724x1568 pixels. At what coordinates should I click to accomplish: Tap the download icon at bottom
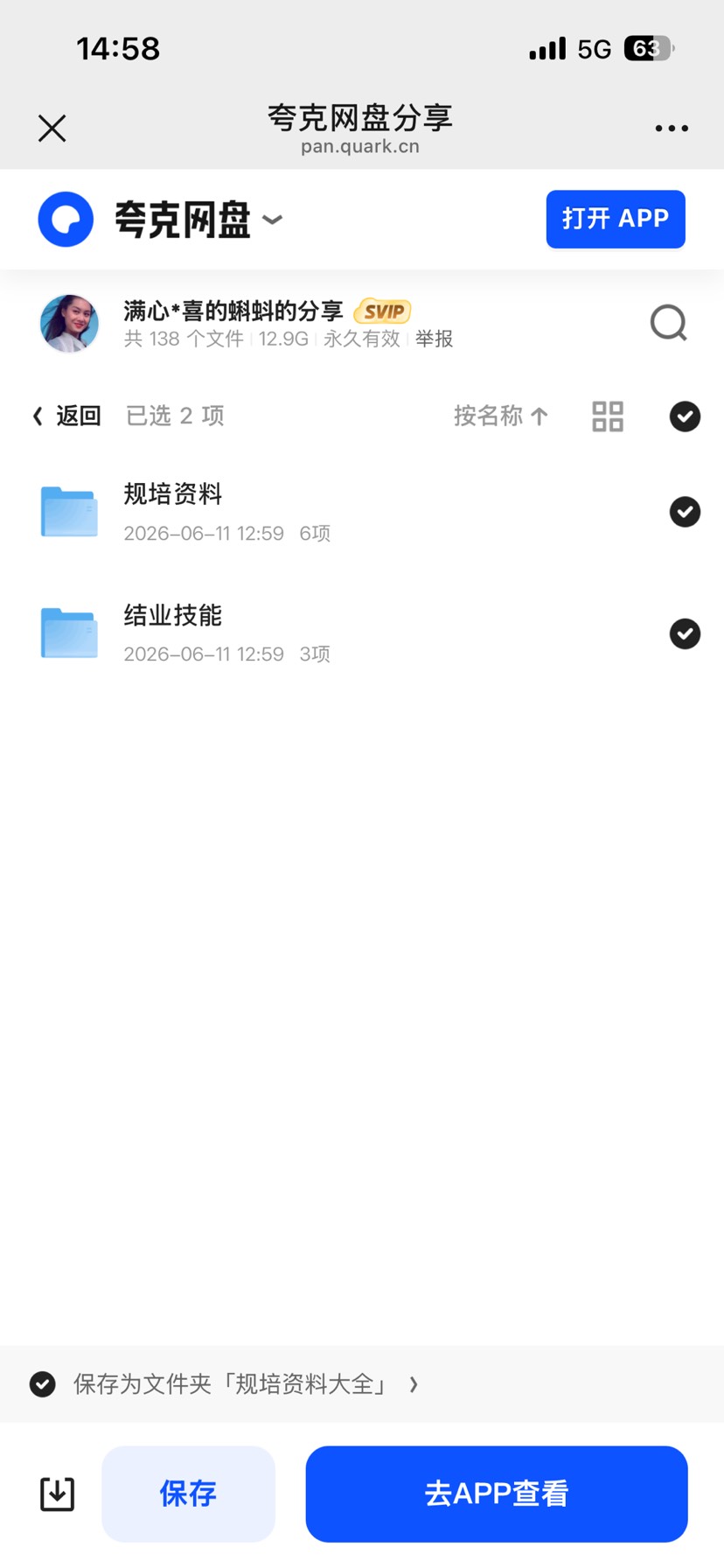tap(58, 1494)
